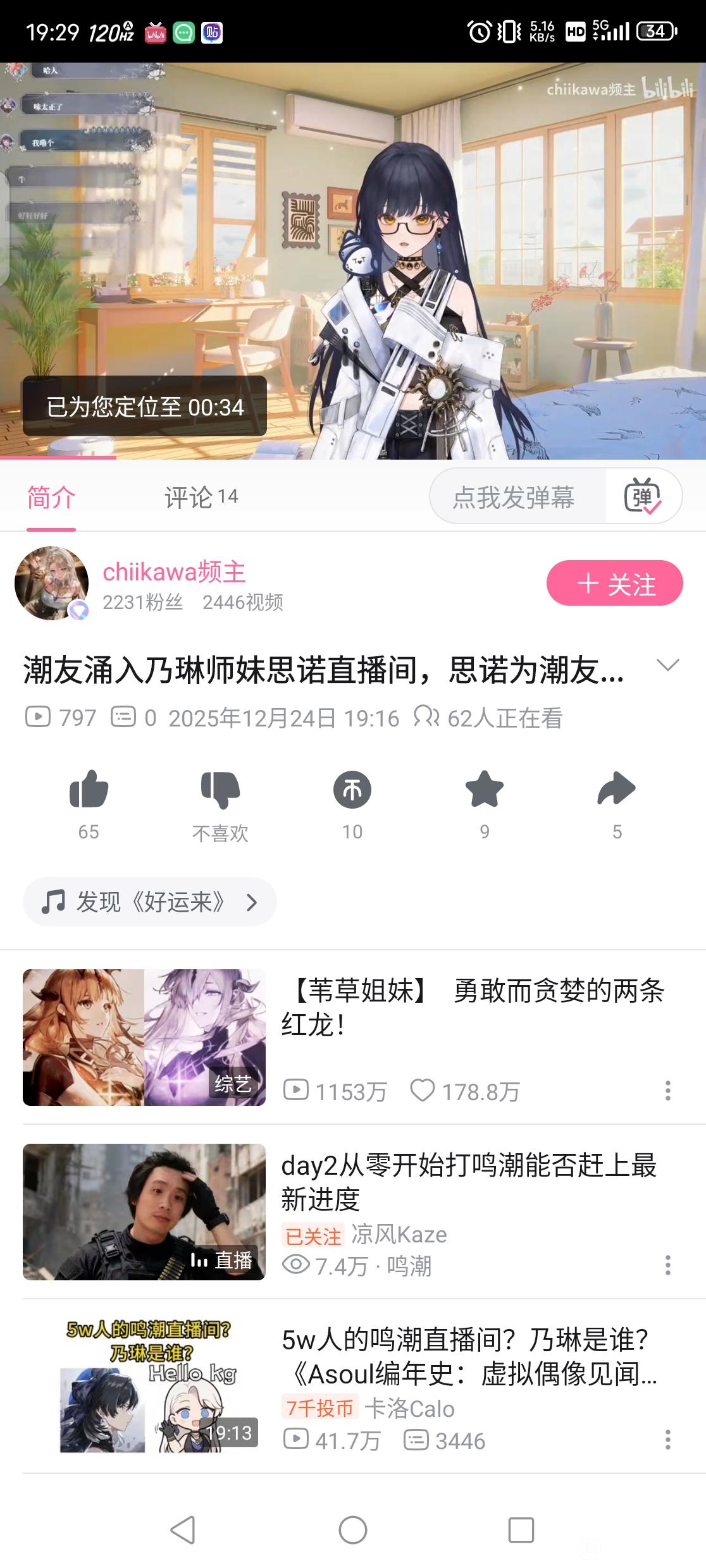Share this video
706x1568 pixels.
[x=617, y=790]
